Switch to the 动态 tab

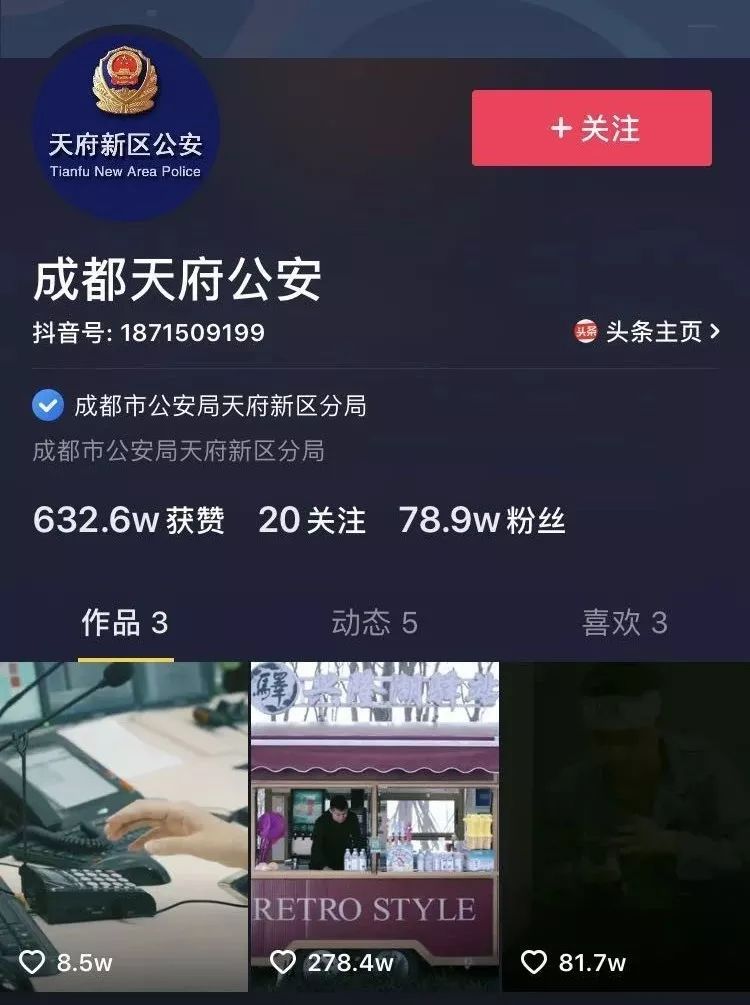click(x=374, y=624)
